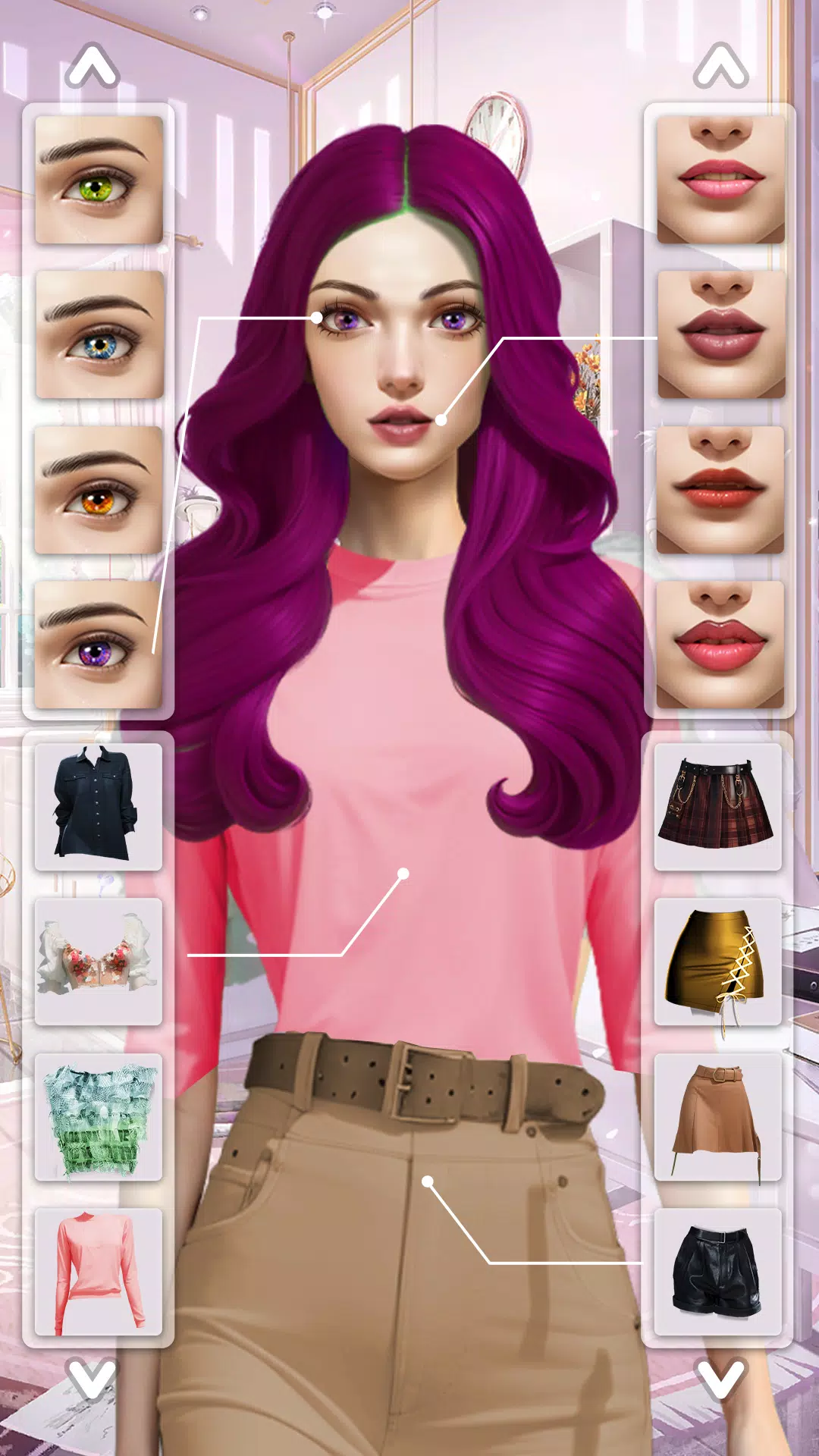Tap the up arrow above eye options
Viewport: 819px width, 1456px height.
(92, 67)
